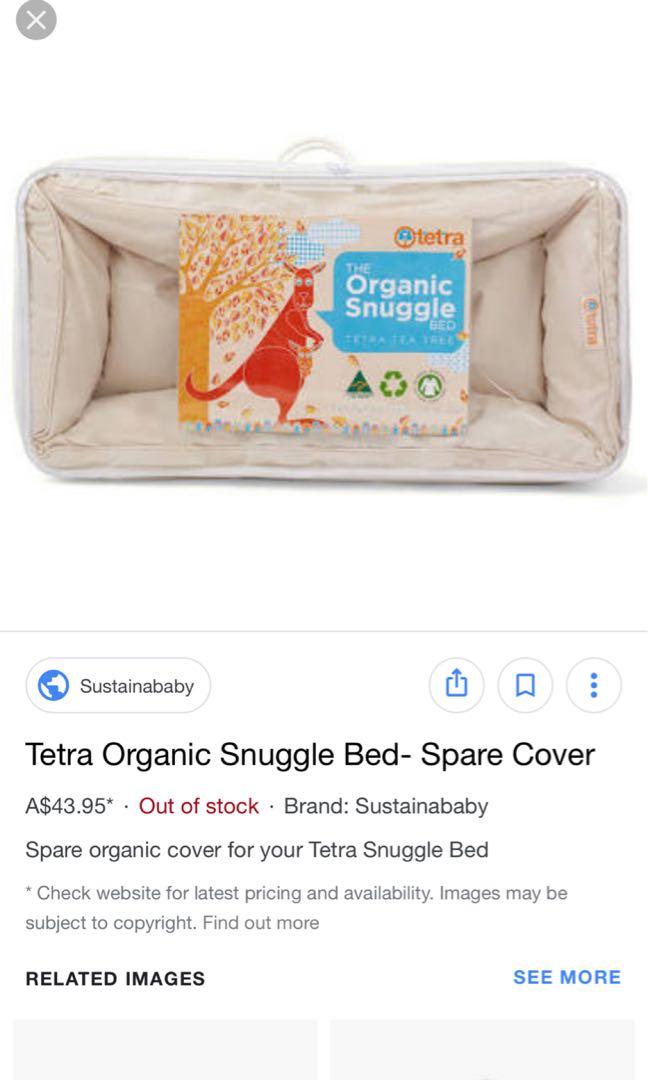Close the image viewer
Image resolution: width=648 pixels, height=1080 pixels.
tap(36, 20)
